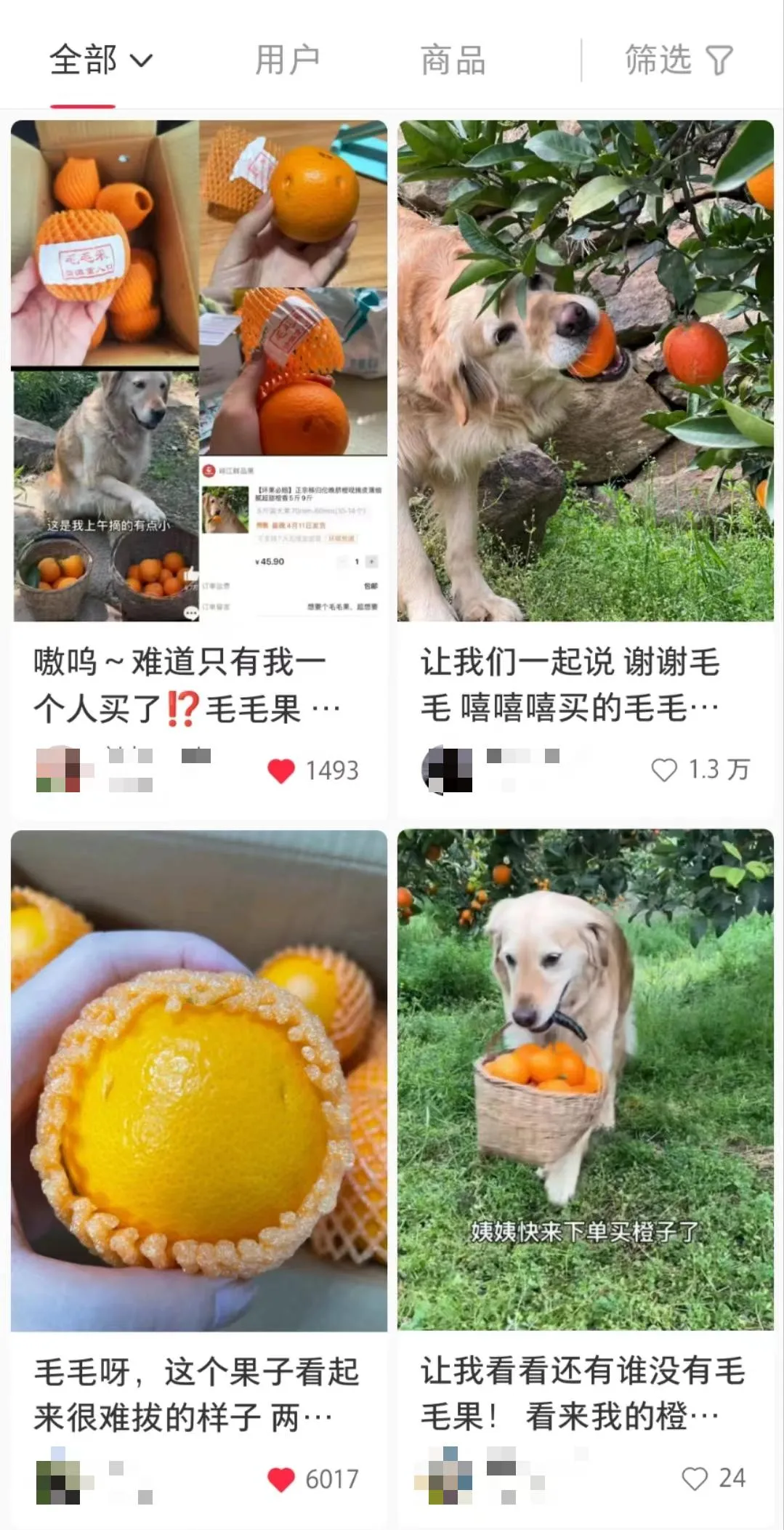Like the post with 1.3 万 likes
Screen dimensions: 784x1530
[x=664, y=770]
